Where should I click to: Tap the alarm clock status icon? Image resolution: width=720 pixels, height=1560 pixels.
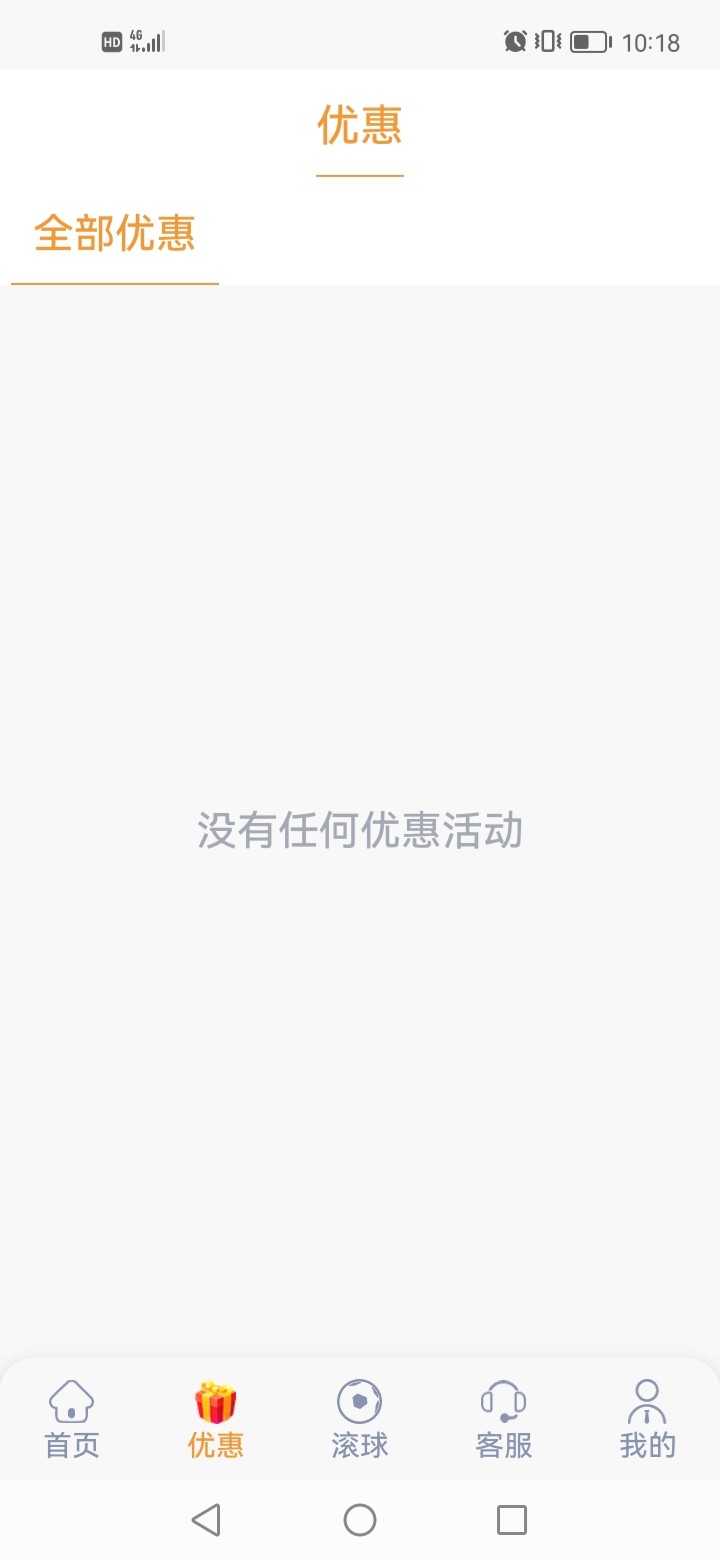click(515, 42)
